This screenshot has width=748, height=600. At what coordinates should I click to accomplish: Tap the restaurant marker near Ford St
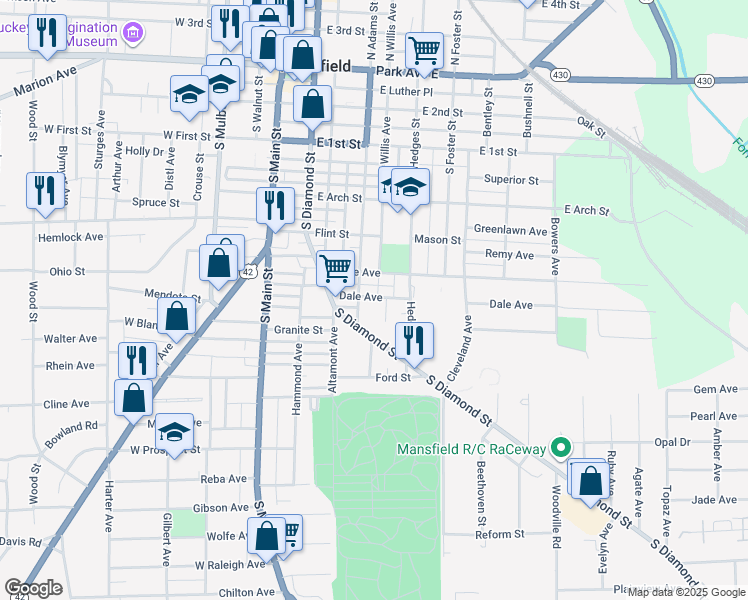coord(414,341)
